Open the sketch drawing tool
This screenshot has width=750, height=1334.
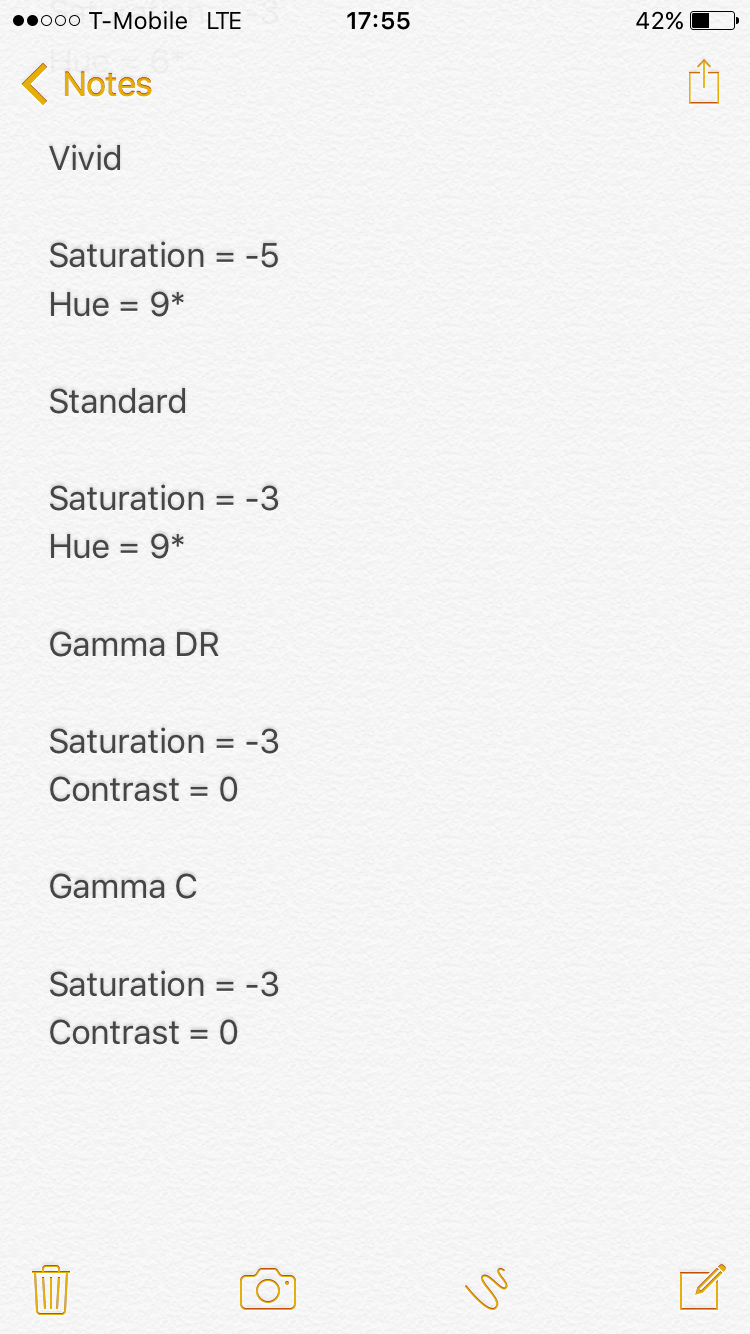[487, 1288]
